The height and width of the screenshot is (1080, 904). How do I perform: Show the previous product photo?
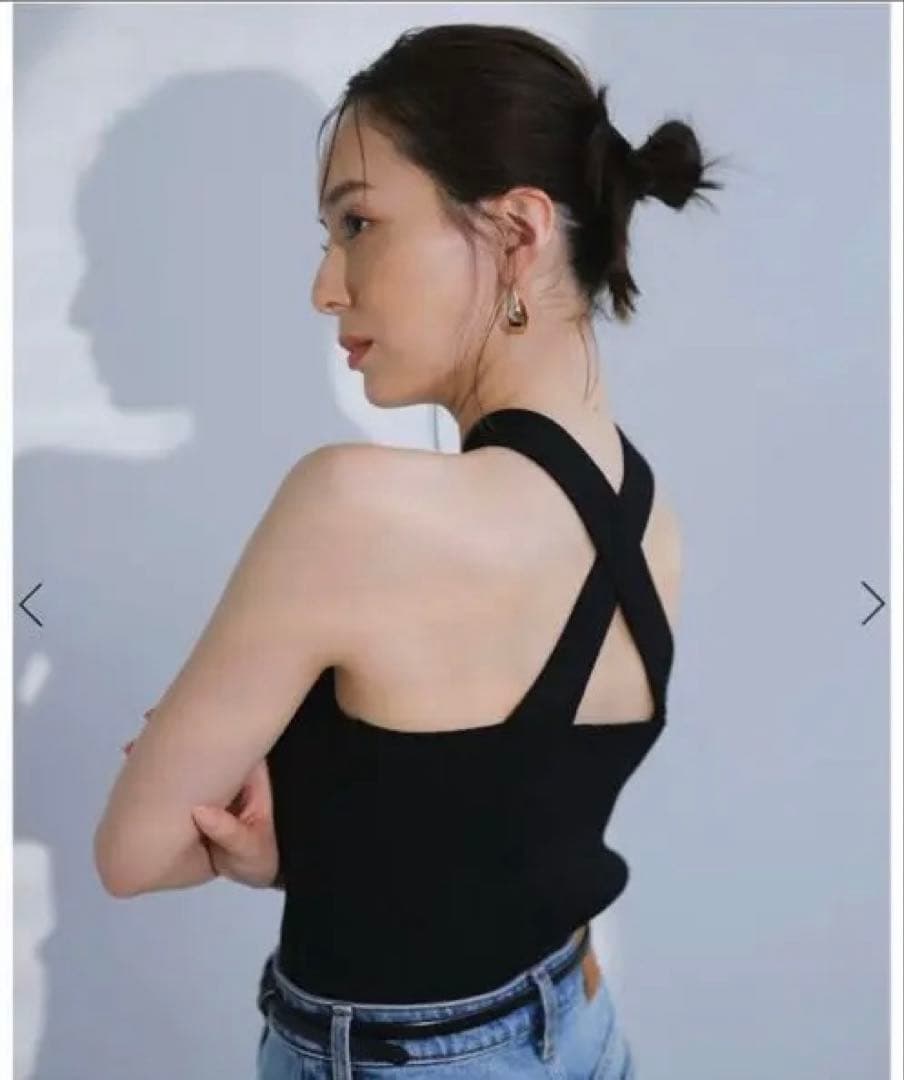pos(31,604)
